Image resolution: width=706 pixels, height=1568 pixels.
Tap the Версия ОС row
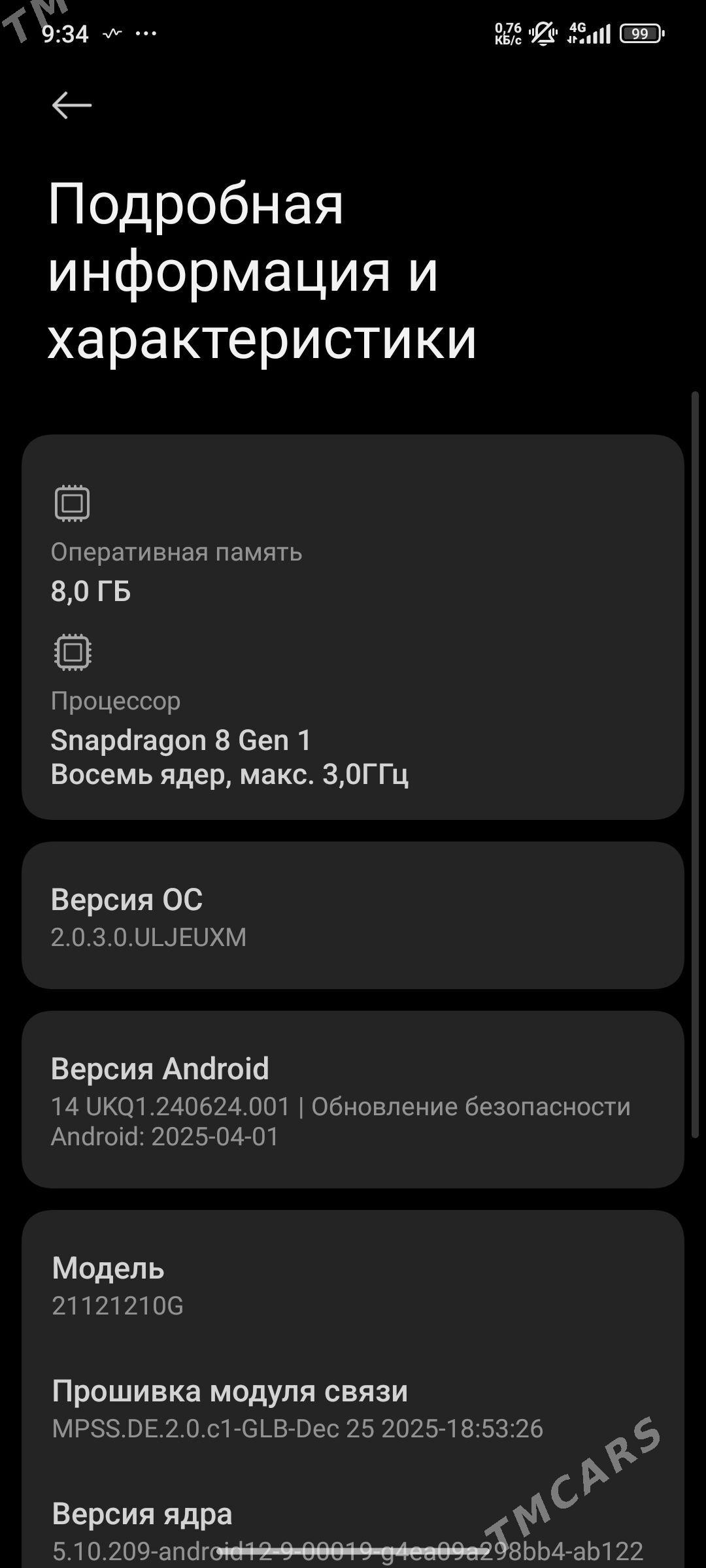click(353, 916)
